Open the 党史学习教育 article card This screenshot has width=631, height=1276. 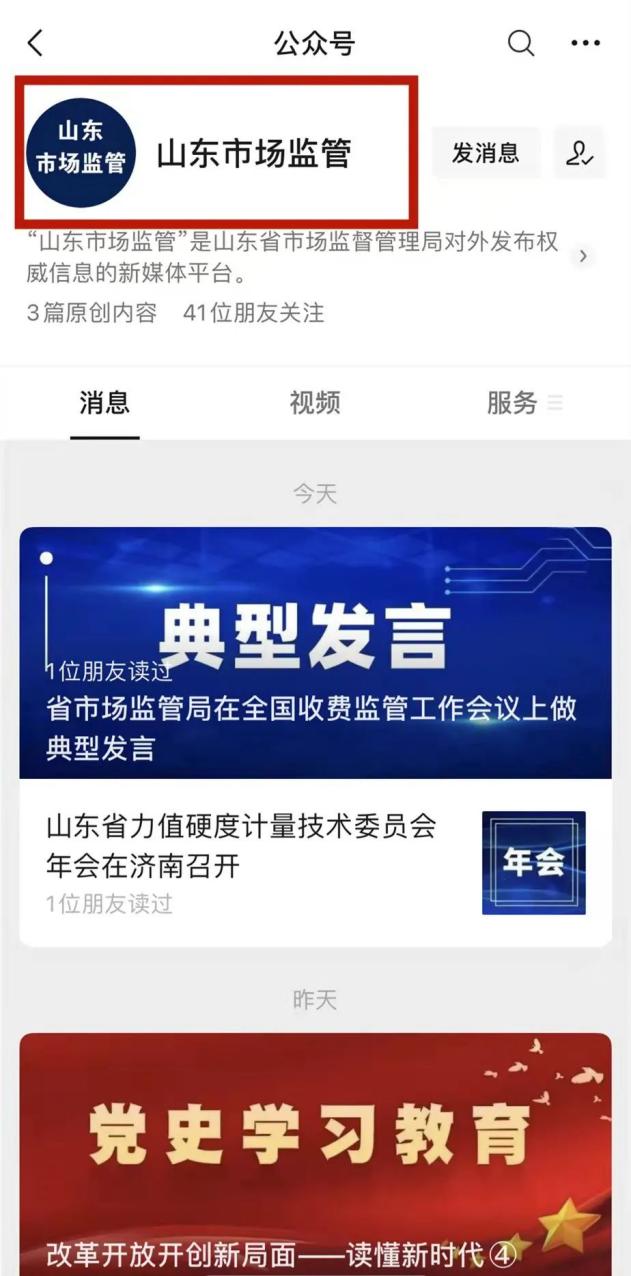315,1150
